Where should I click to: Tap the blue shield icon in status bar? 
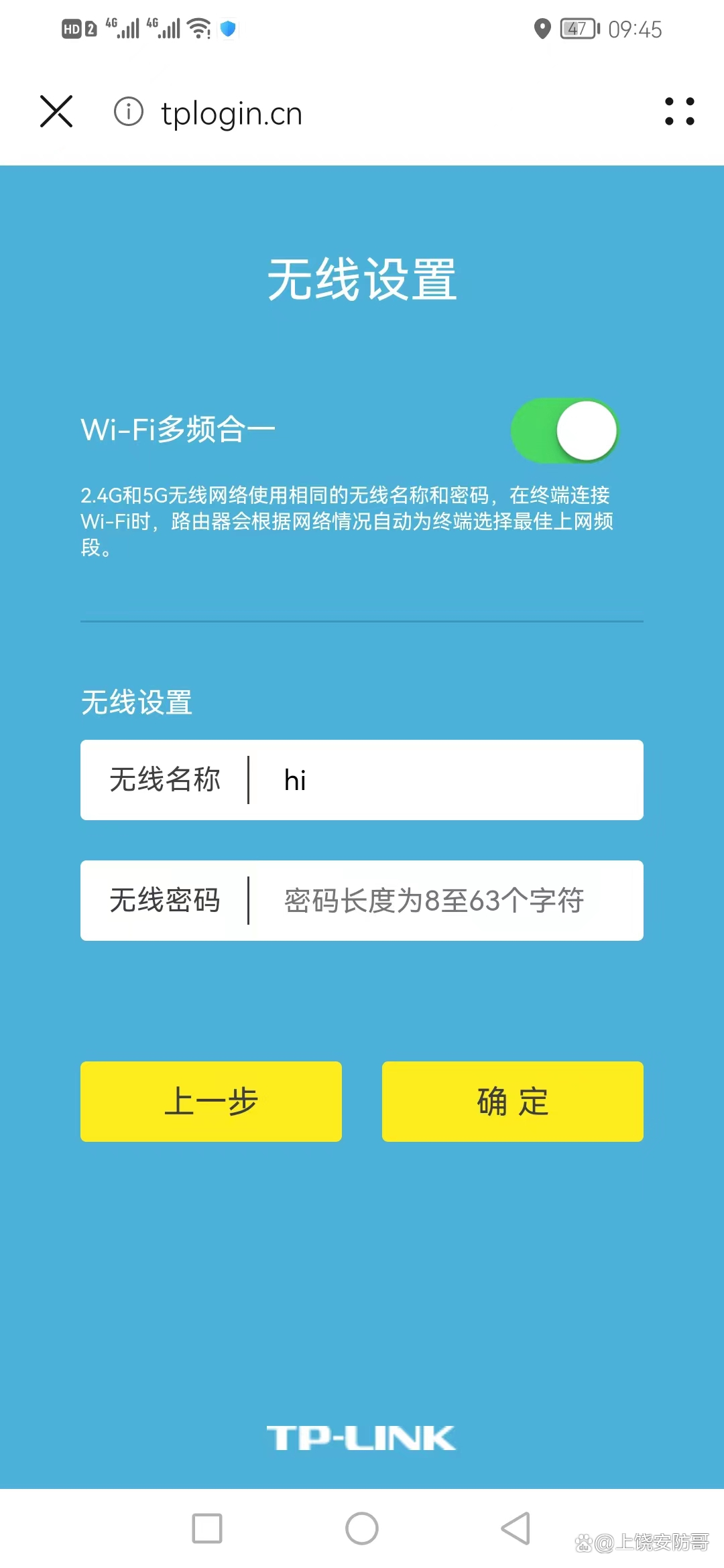(229, 28)
